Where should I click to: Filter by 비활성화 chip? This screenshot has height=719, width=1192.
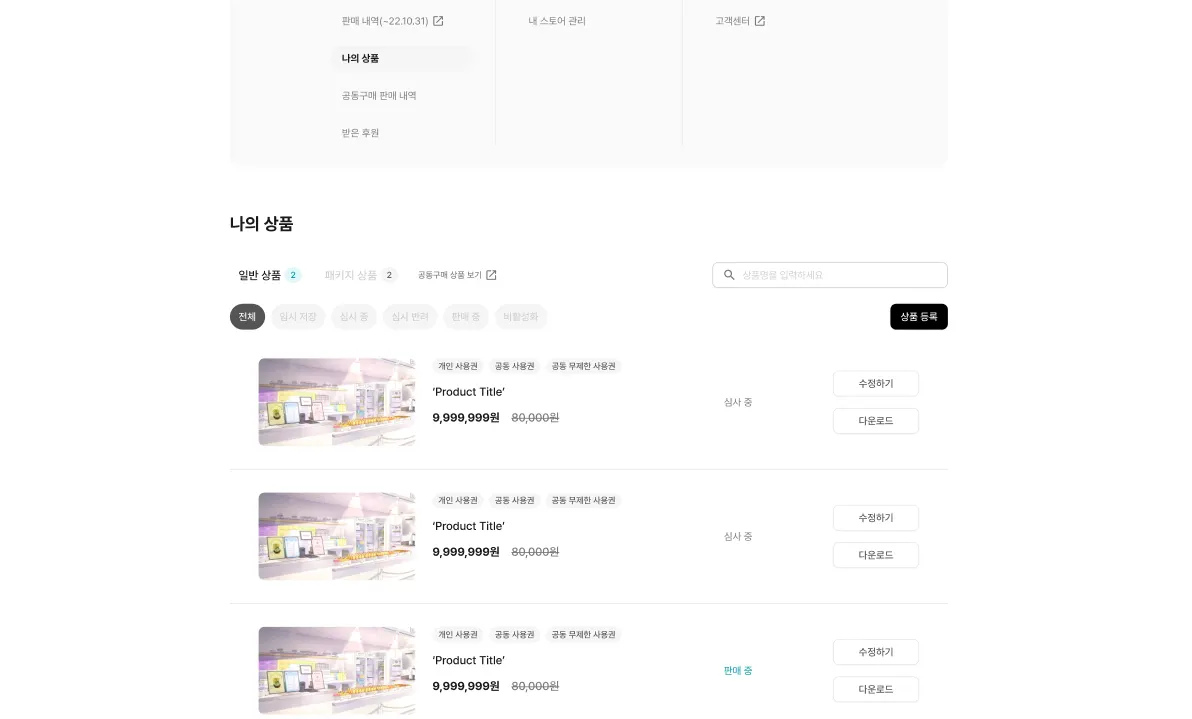coord(521,317)
